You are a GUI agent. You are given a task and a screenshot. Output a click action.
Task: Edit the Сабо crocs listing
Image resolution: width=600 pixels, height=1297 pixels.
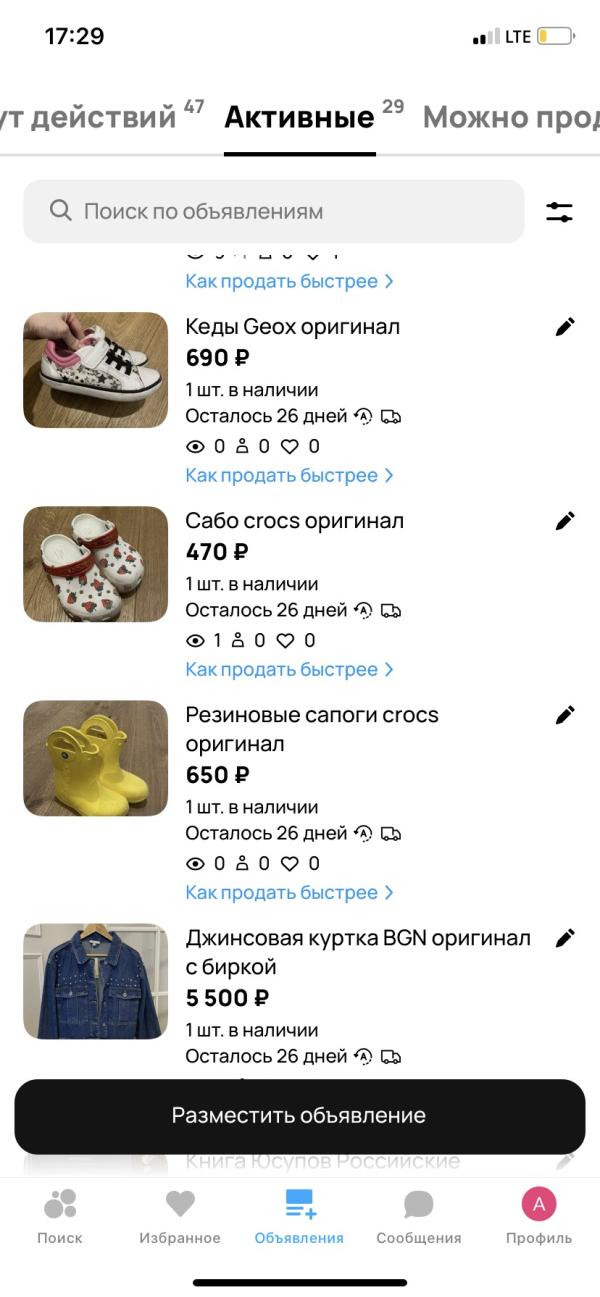point(565,521)
